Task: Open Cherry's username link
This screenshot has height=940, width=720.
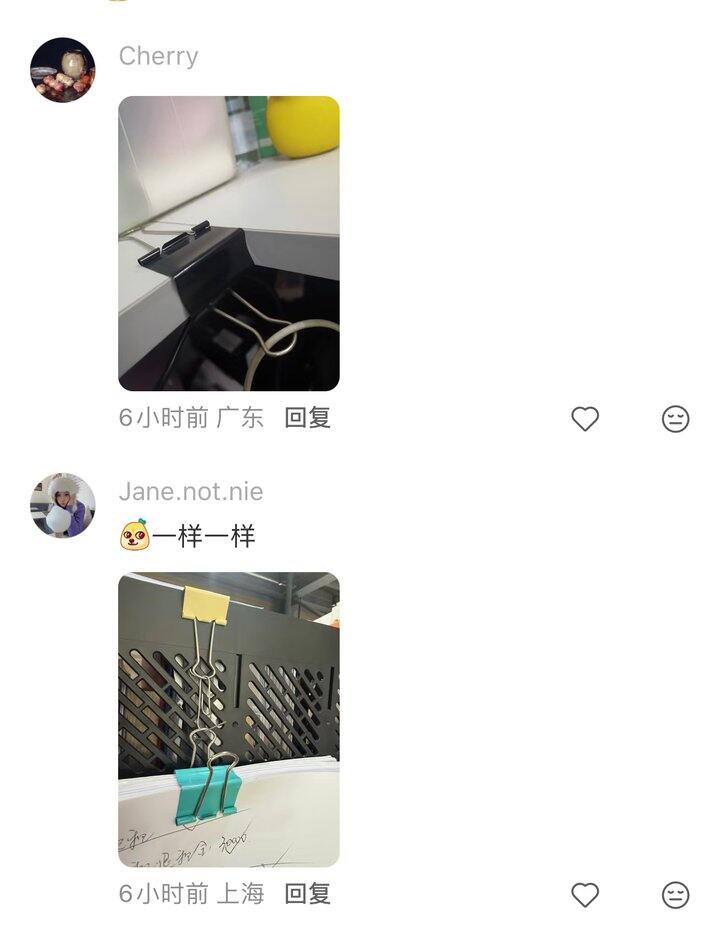Action: (x=158, y=56)
